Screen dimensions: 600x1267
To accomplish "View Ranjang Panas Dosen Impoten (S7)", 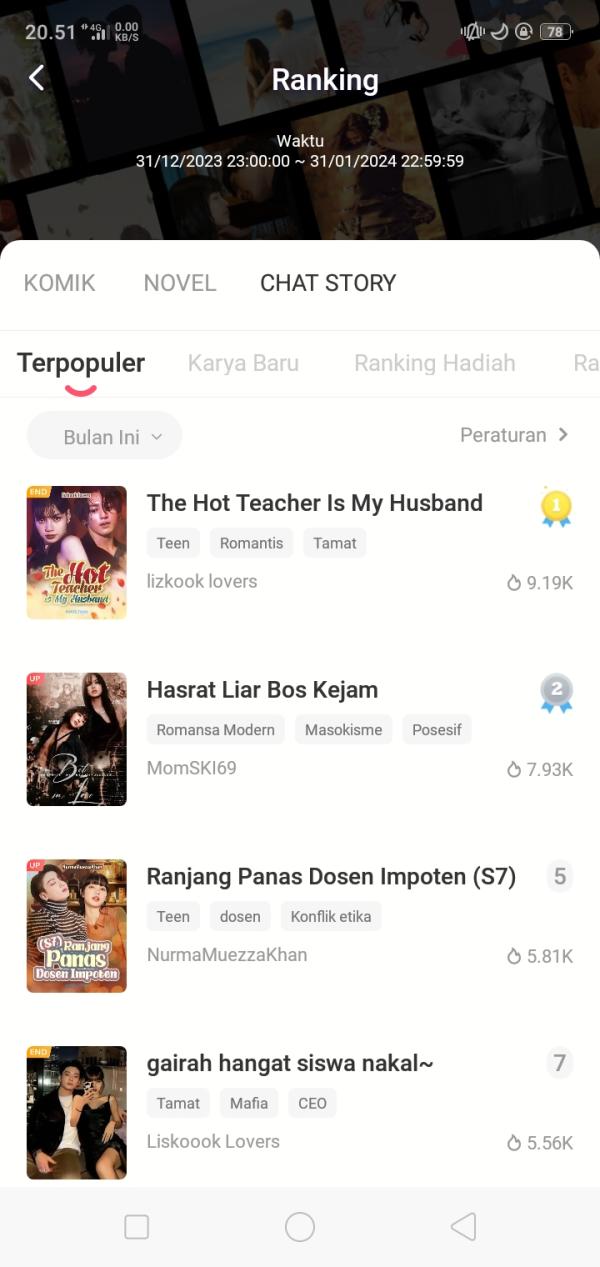I will (331, 877).
